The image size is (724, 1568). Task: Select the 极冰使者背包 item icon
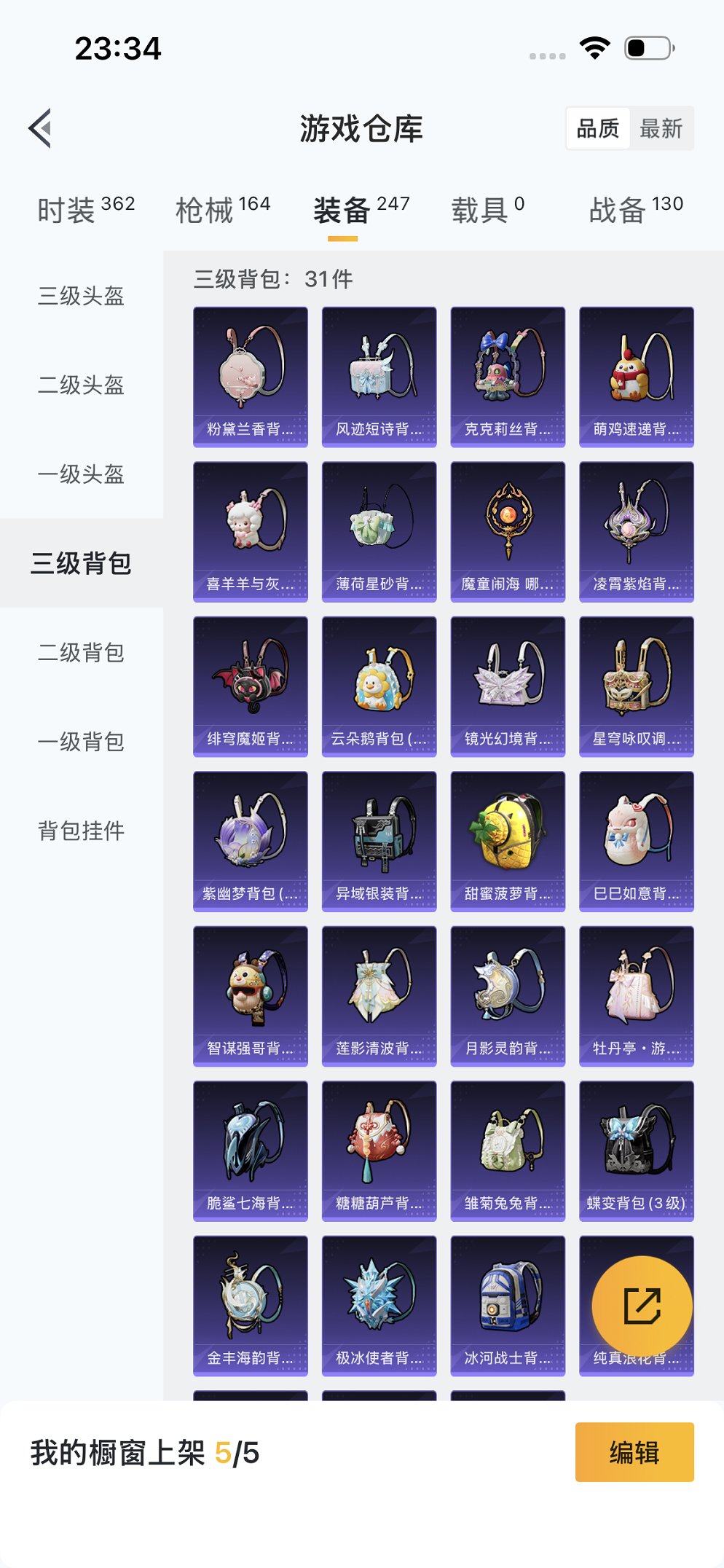point(378,1304)
